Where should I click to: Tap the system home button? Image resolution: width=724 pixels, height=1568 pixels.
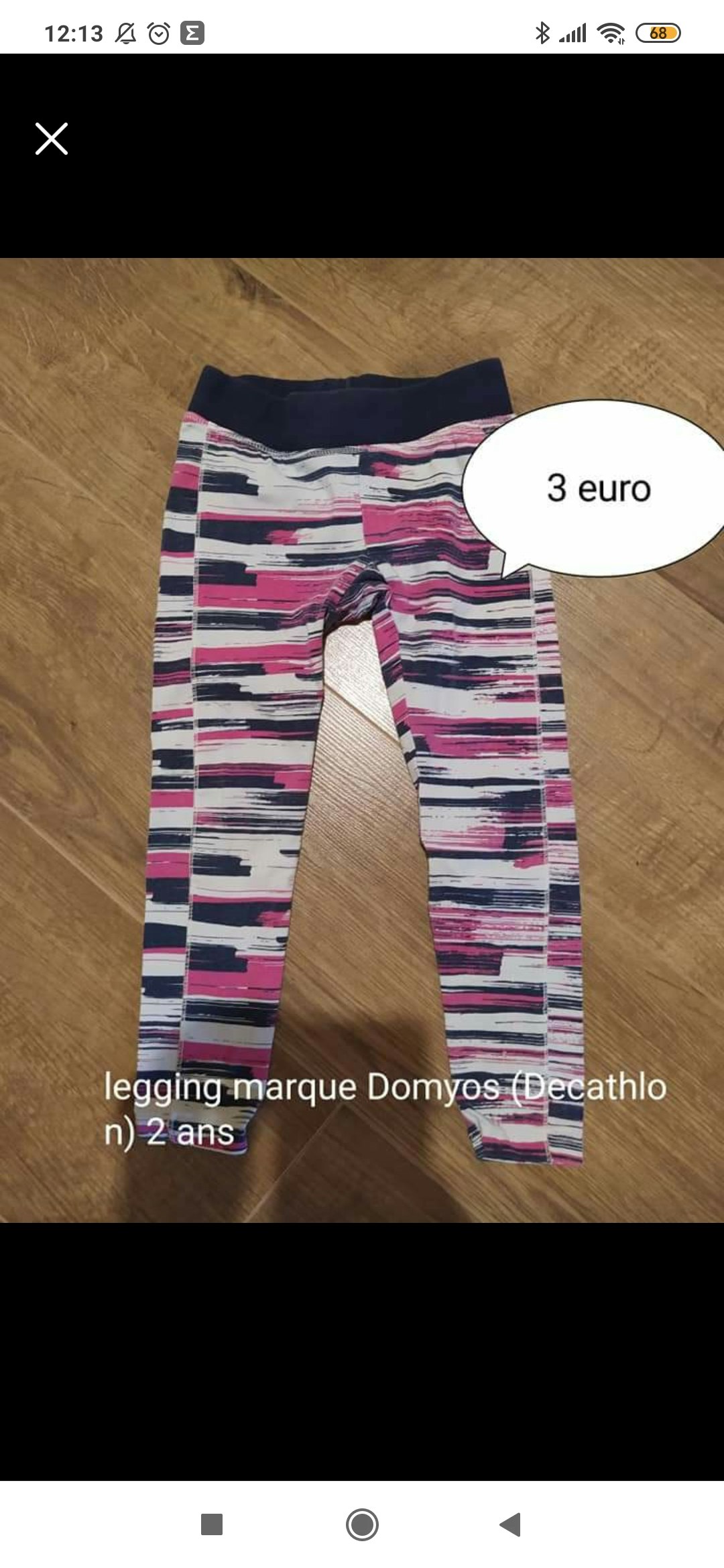click(362, 1524)
